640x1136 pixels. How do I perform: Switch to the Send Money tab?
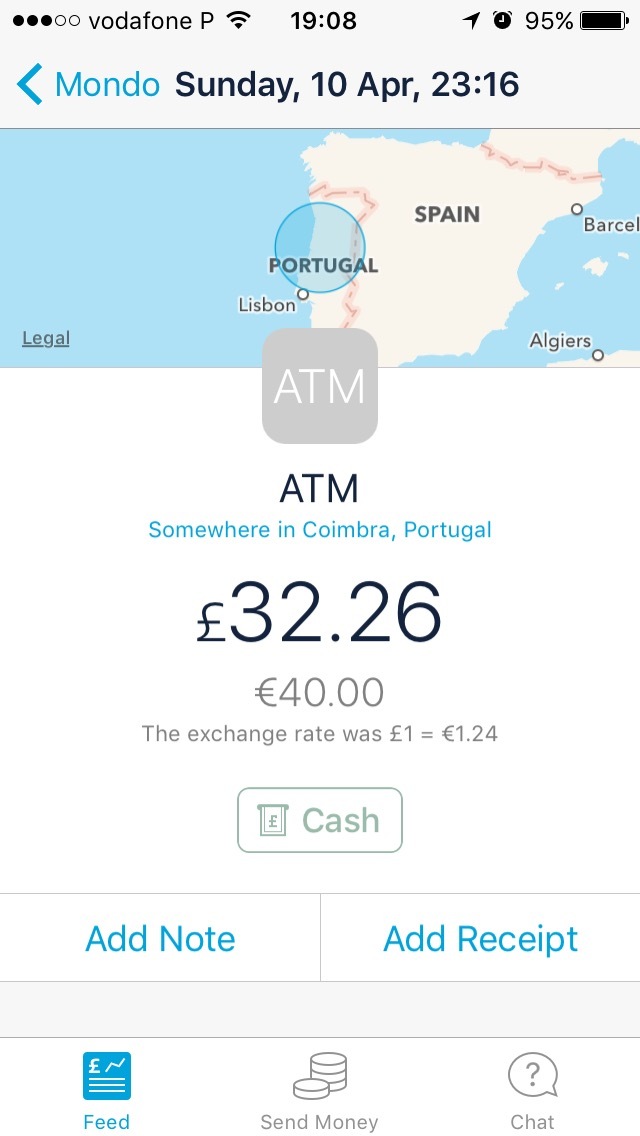tap(320, 1092)
